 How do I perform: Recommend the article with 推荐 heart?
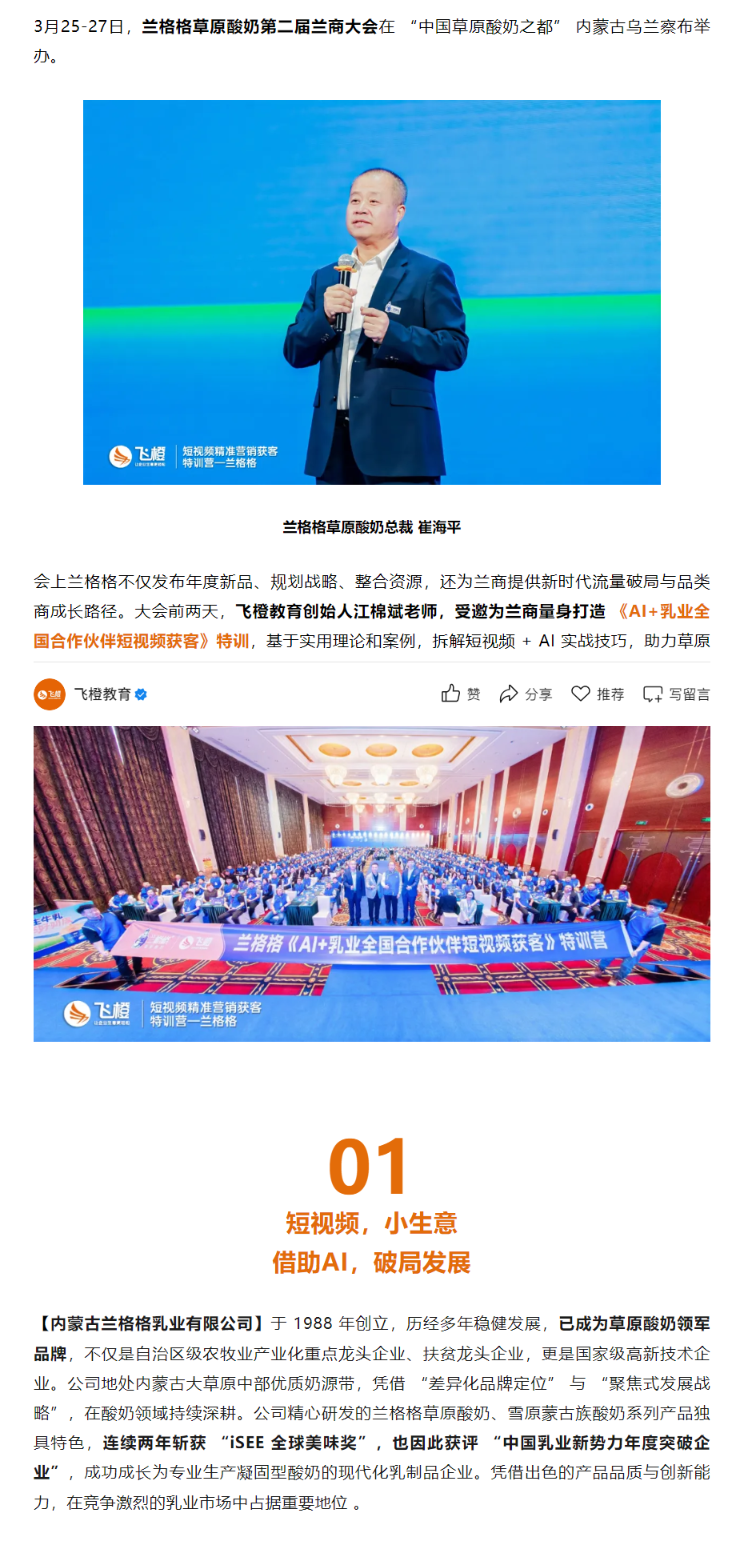(x=597, y=694)
